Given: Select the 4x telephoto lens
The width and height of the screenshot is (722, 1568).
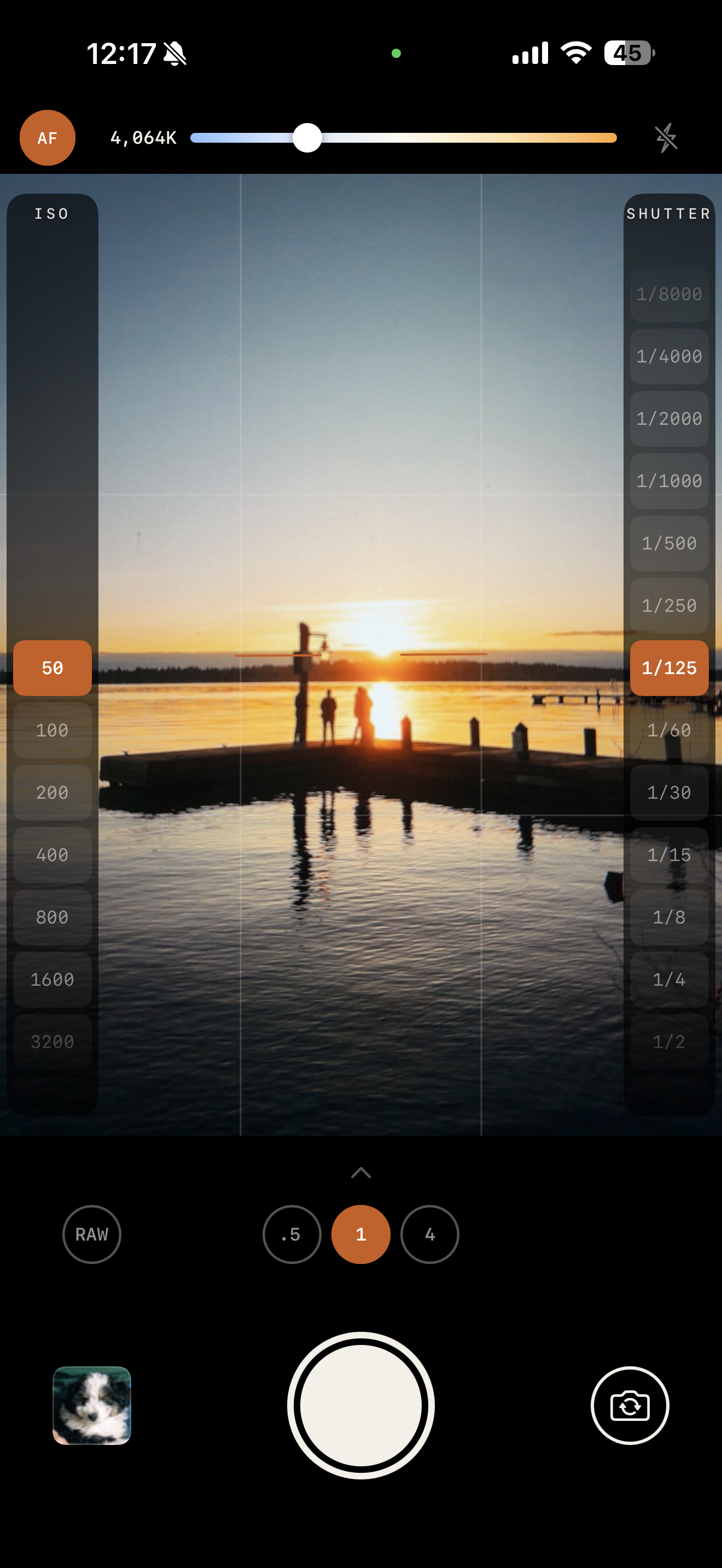Looking at the screenshot, I should pyautogui.click(x=430, y=1234).
